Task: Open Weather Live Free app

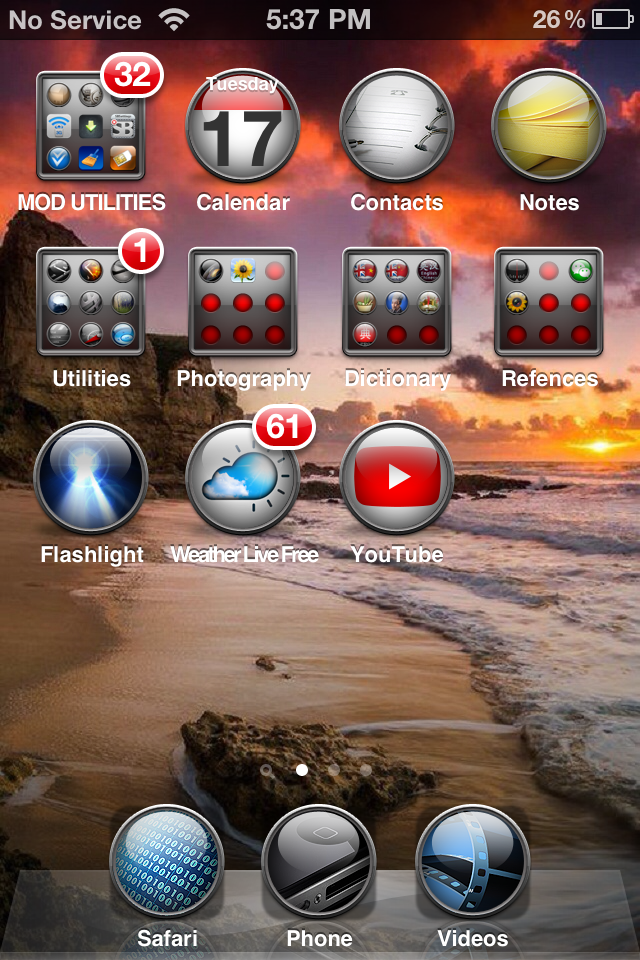Action: (x=243, y=479)
